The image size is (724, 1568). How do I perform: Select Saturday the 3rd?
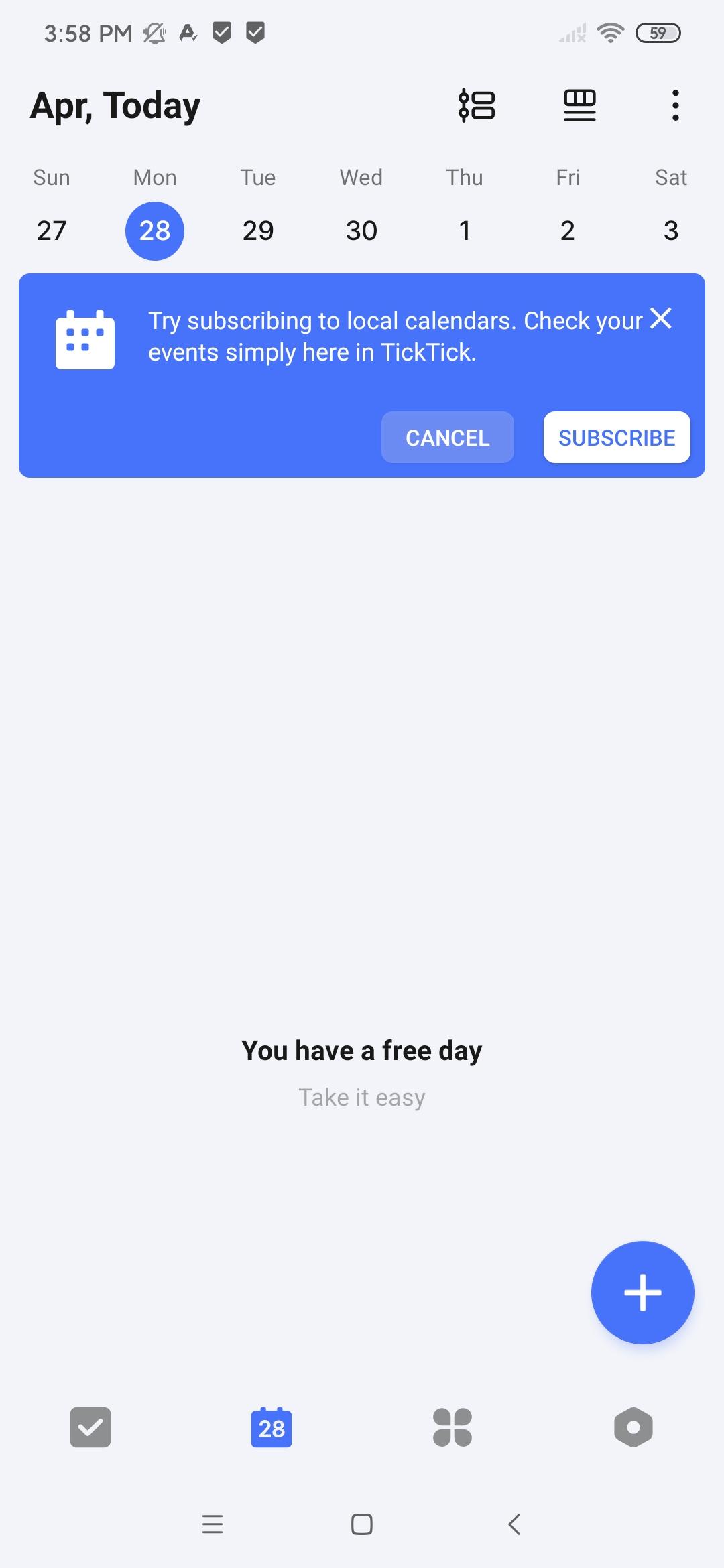click(671, 231)
